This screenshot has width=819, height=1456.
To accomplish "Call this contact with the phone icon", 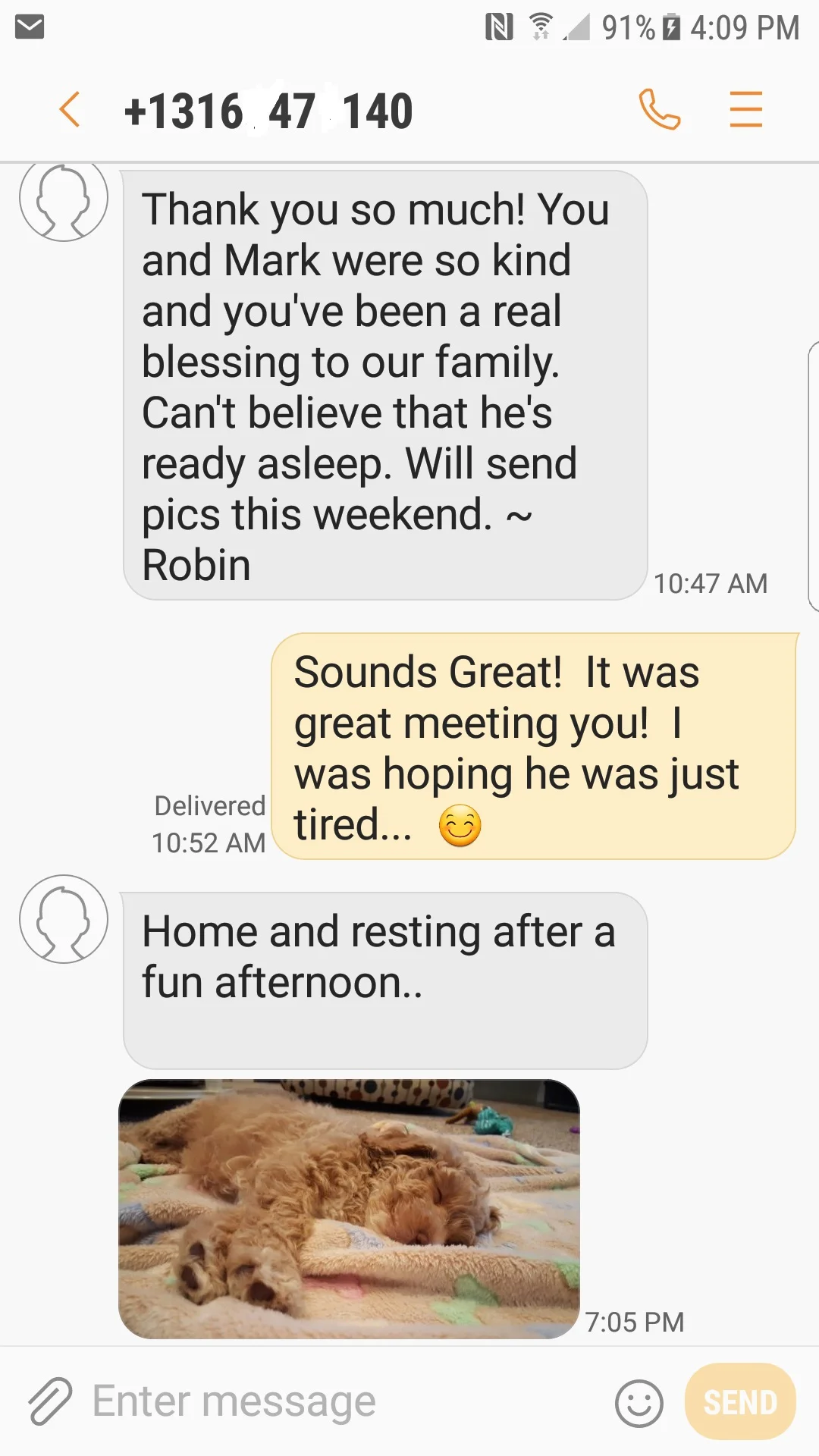I will click(x=659, y=110).
